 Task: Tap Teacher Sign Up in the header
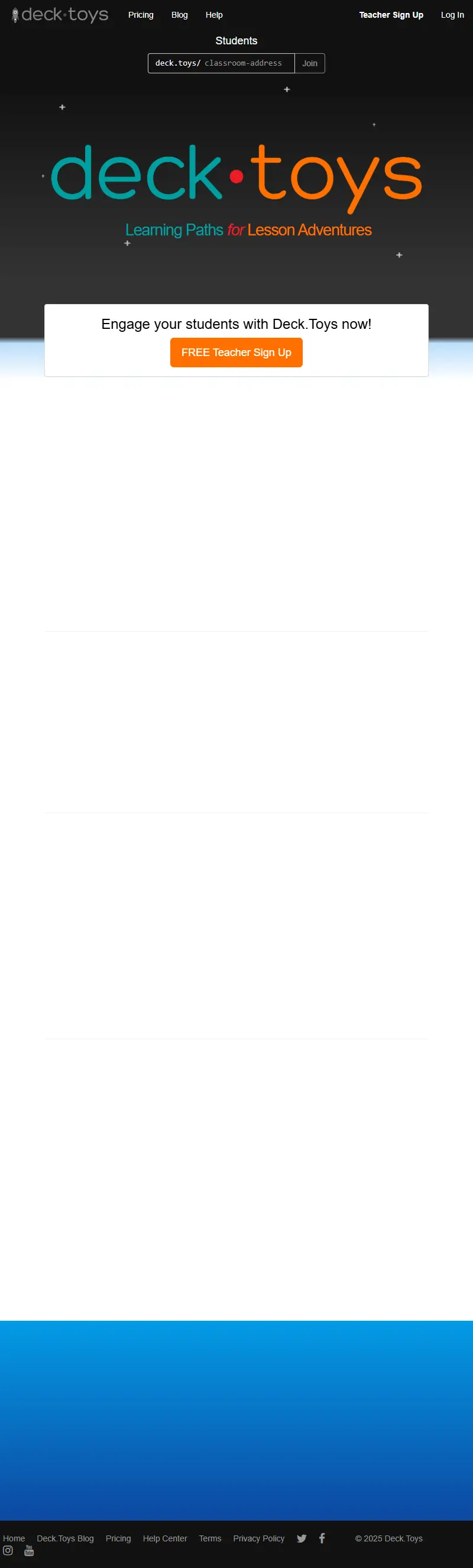pyautogui.click(x=391, y=15)
